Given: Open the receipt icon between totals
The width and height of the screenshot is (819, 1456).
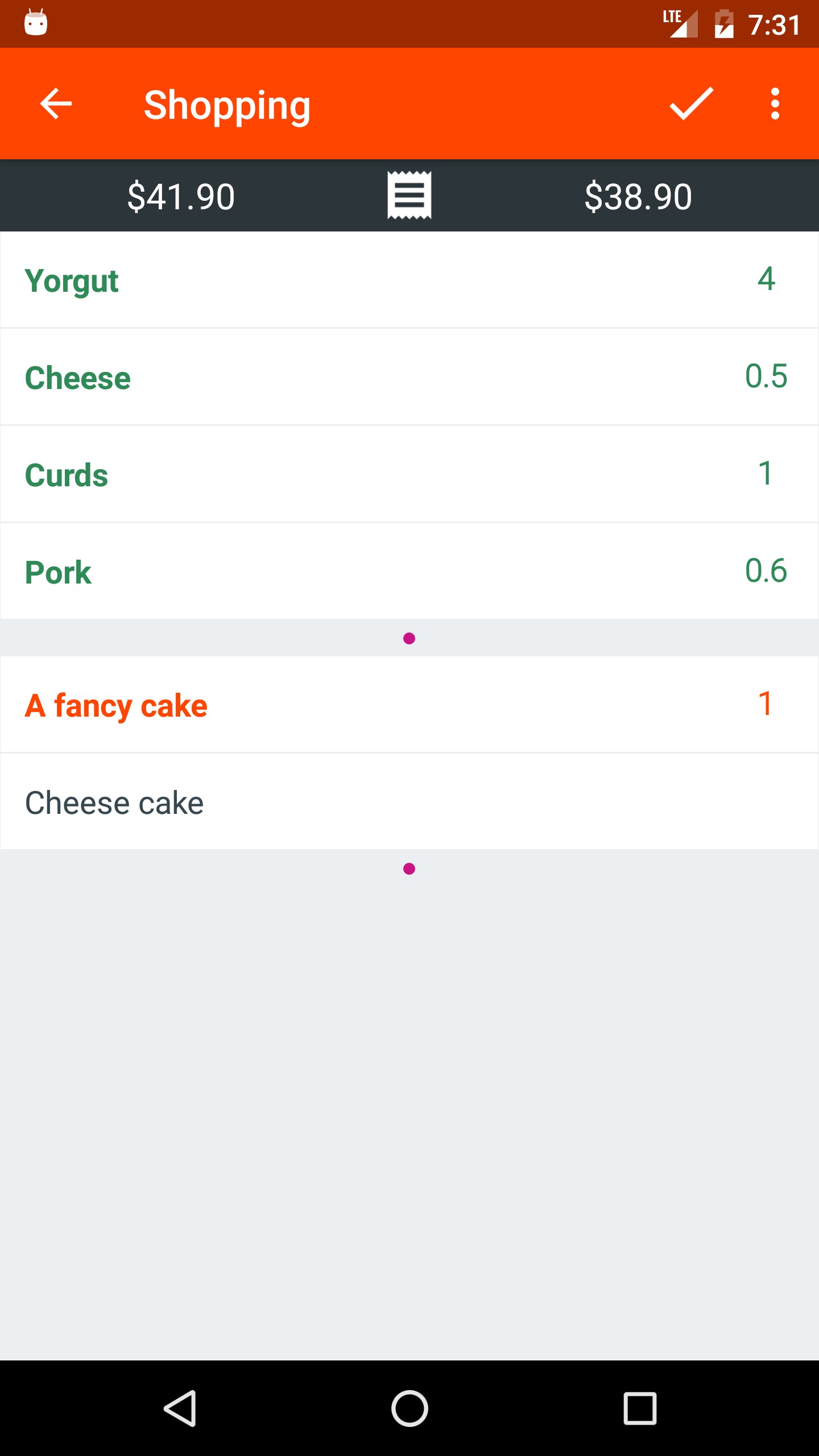Looking at the screenshot, I should [409, 195].
